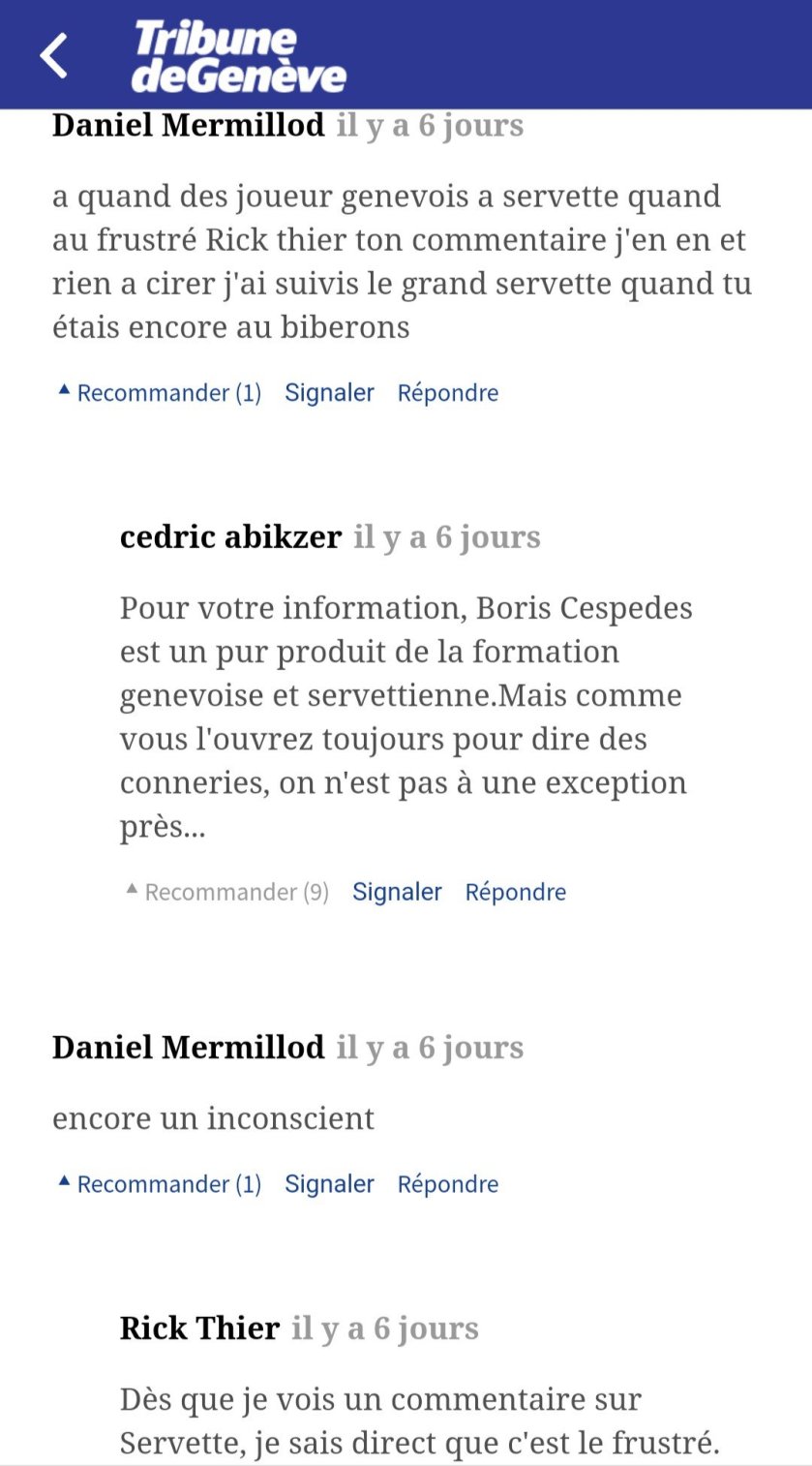Recommend Daniel Mermillod's comment about joueur genevois
Image resolution: width=812 pixels, height=1466 pixels.
tap(161, 393)
